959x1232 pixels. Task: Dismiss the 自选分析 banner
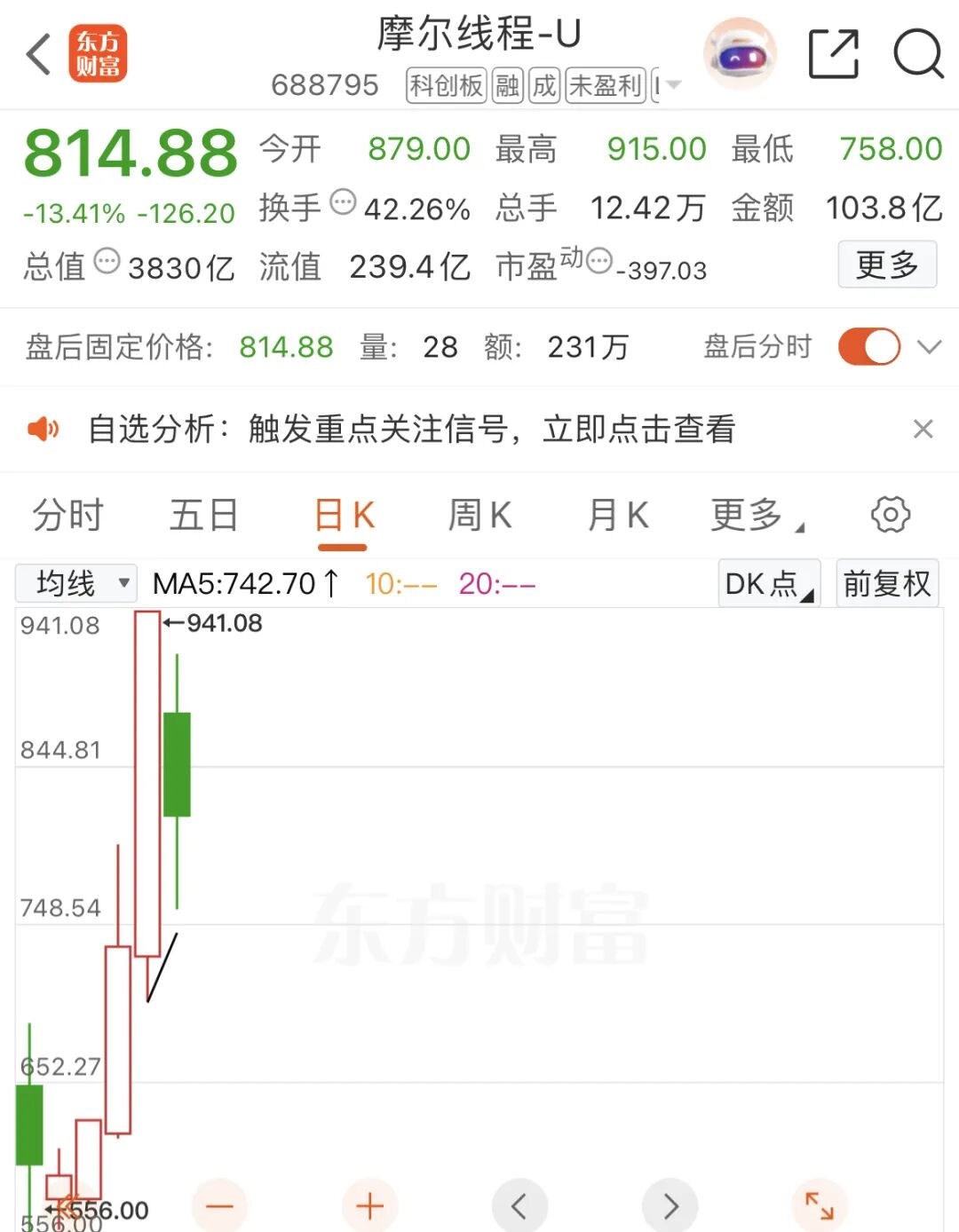[923, 430]
